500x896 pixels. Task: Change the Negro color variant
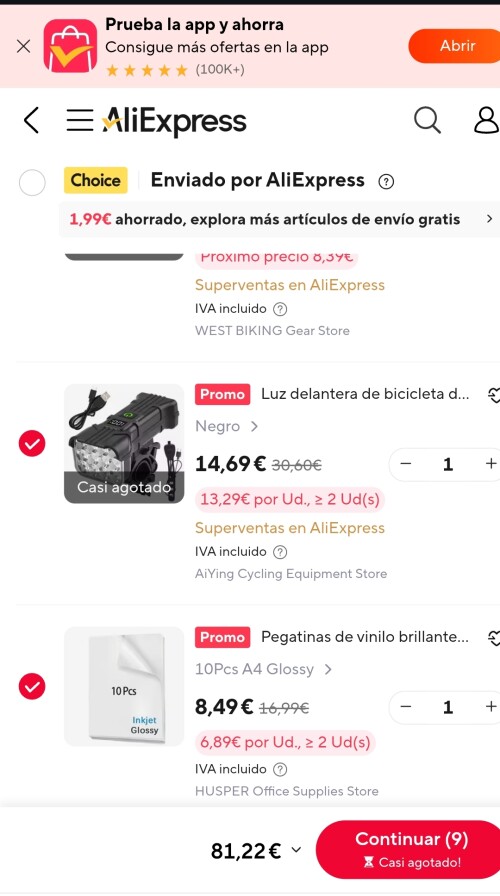pos(226,426)
